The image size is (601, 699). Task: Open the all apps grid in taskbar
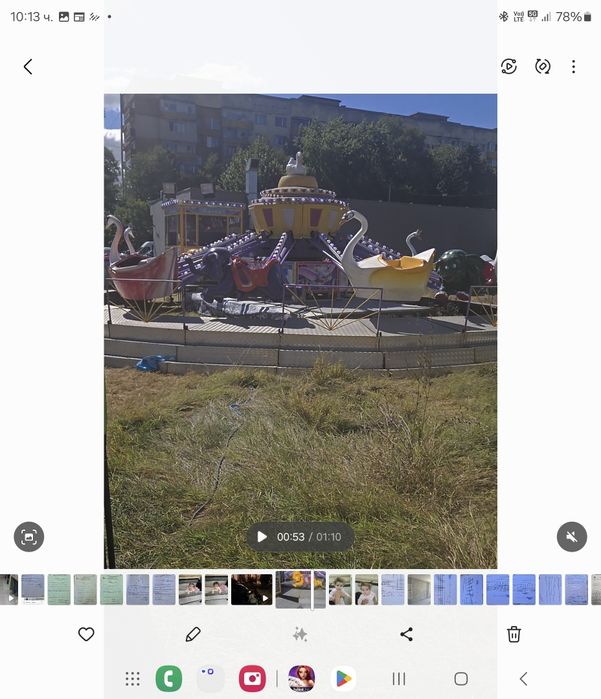(132, 679)
